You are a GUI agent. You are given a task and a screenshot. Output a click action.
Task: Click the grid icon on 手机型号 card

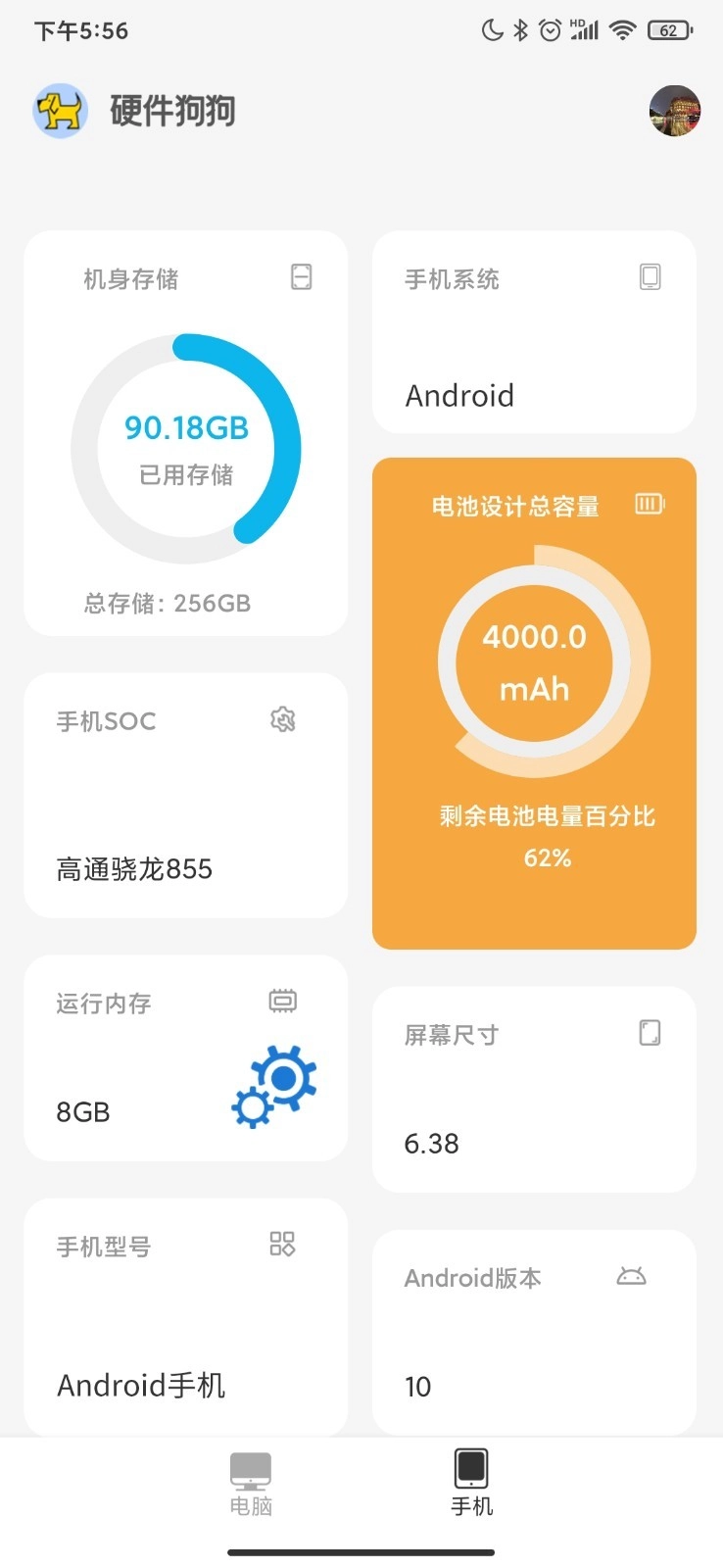pyautogui.click(x=282, y=1245)
